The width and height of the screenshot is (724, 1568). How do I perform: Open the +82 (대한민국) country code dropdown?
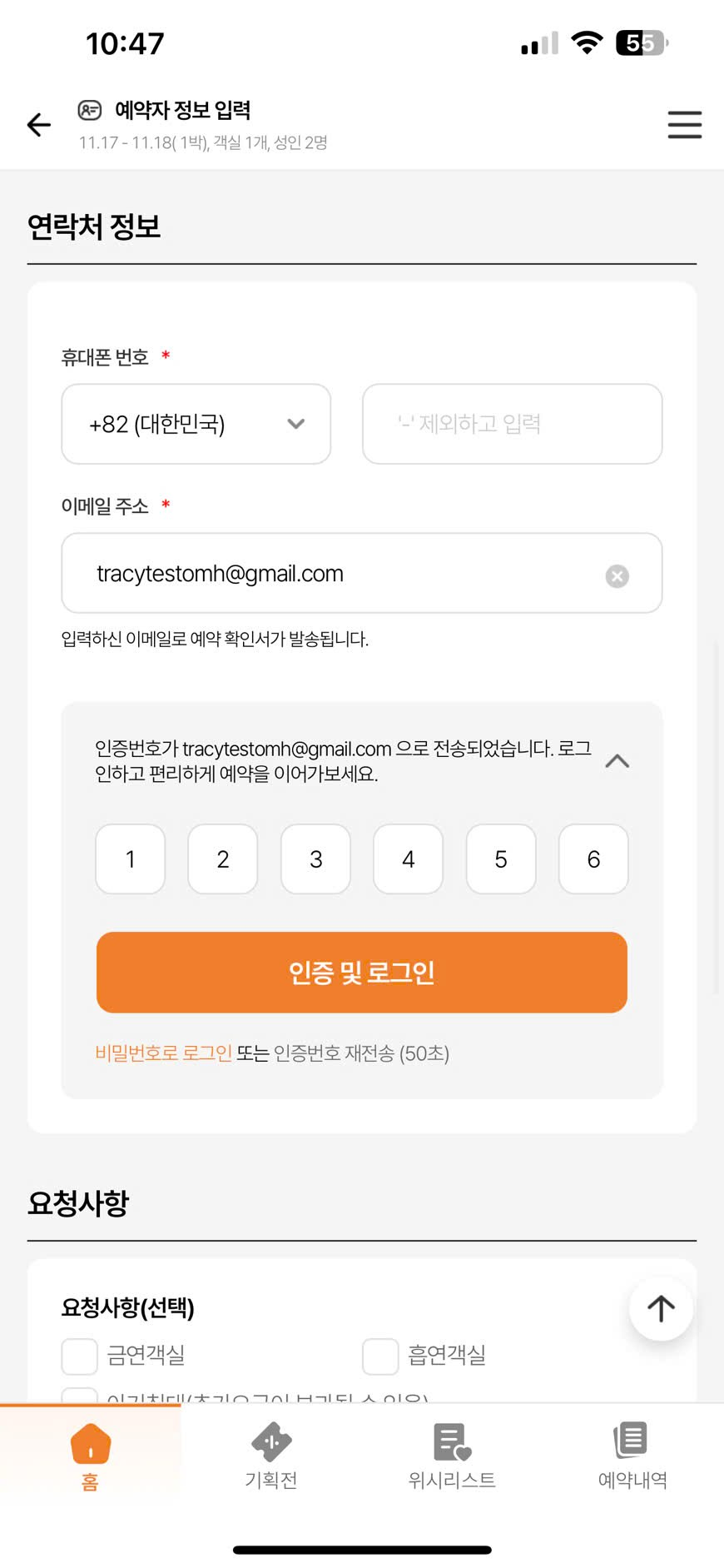click(196, 424)
